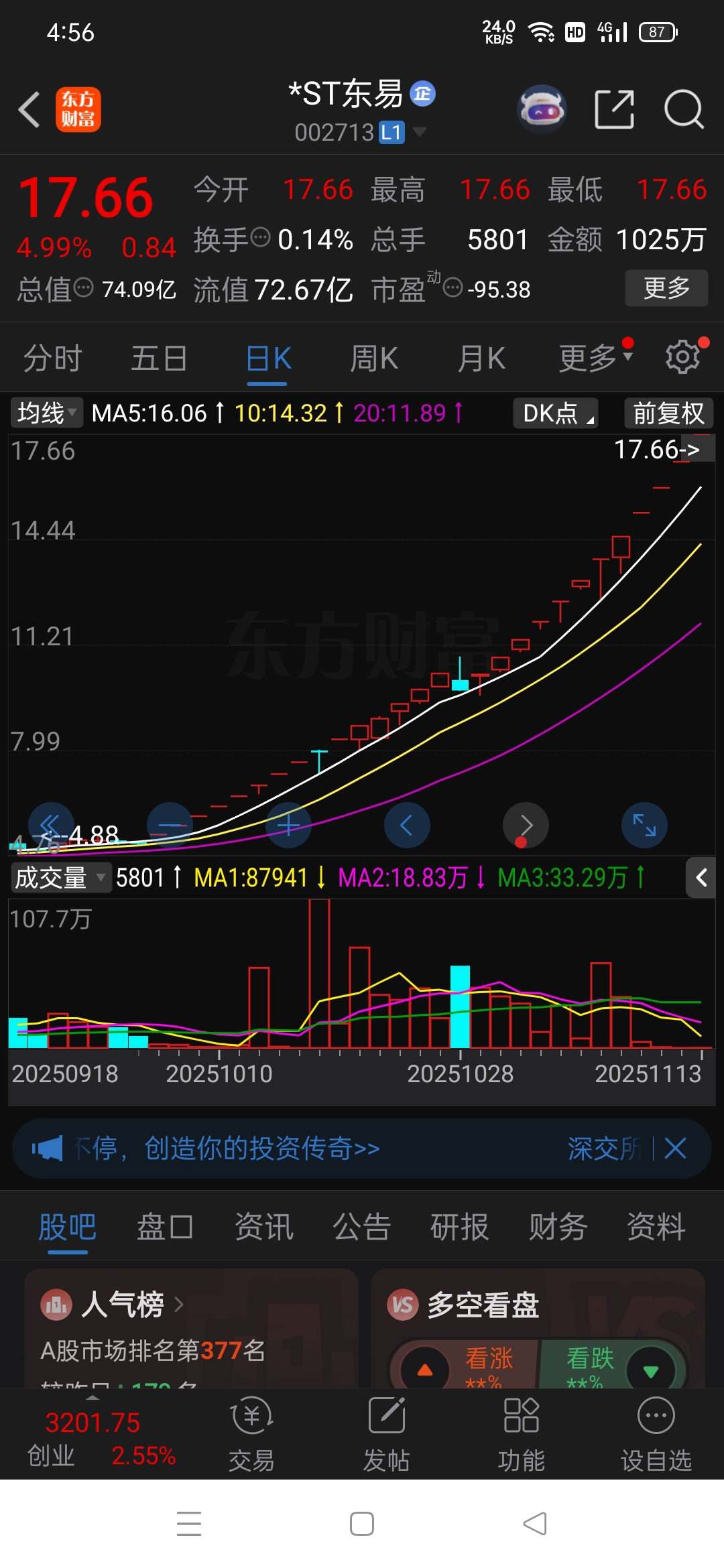Tap 更多 to show more quote data
The width and height of the screenshot is (724, 1568).
(666, 288)
